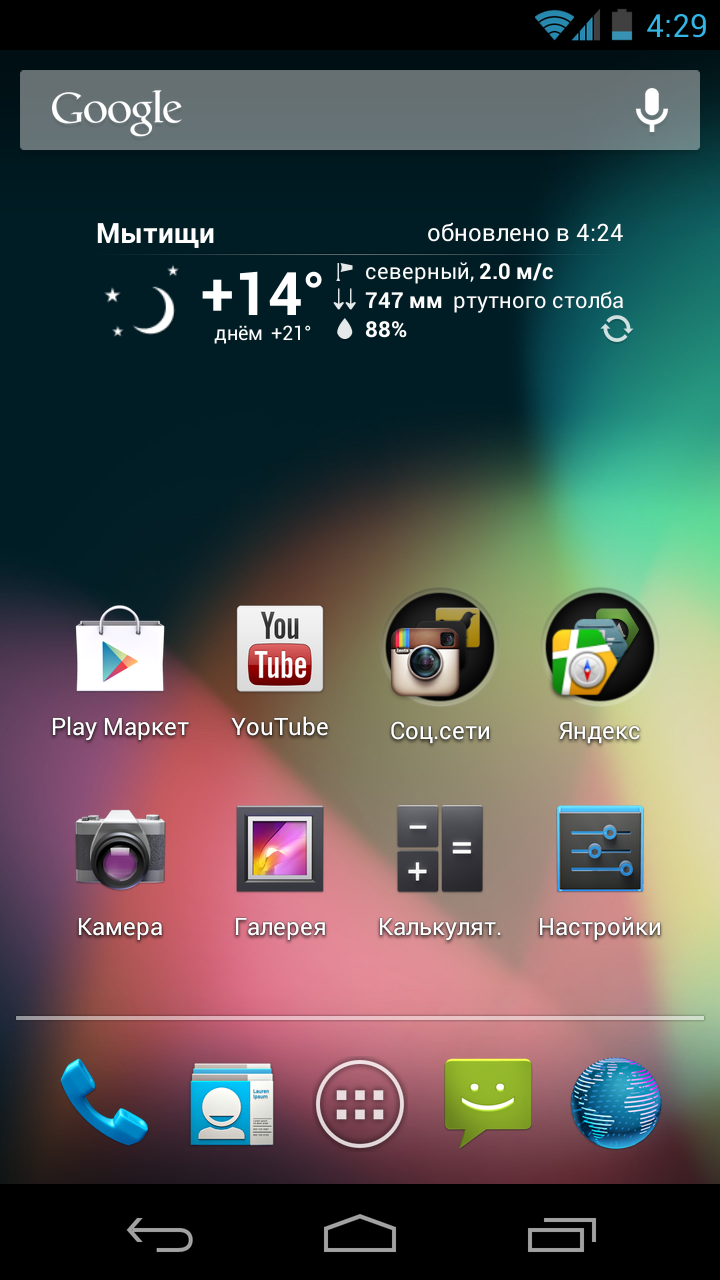
Task: Tap the system back button
Action: [160, 1234]
